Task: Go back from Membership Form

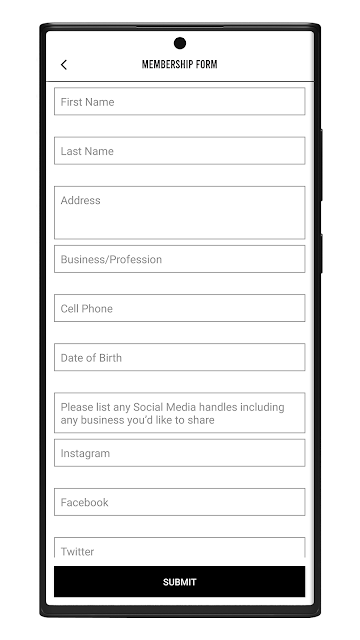Action: [64, 64]
